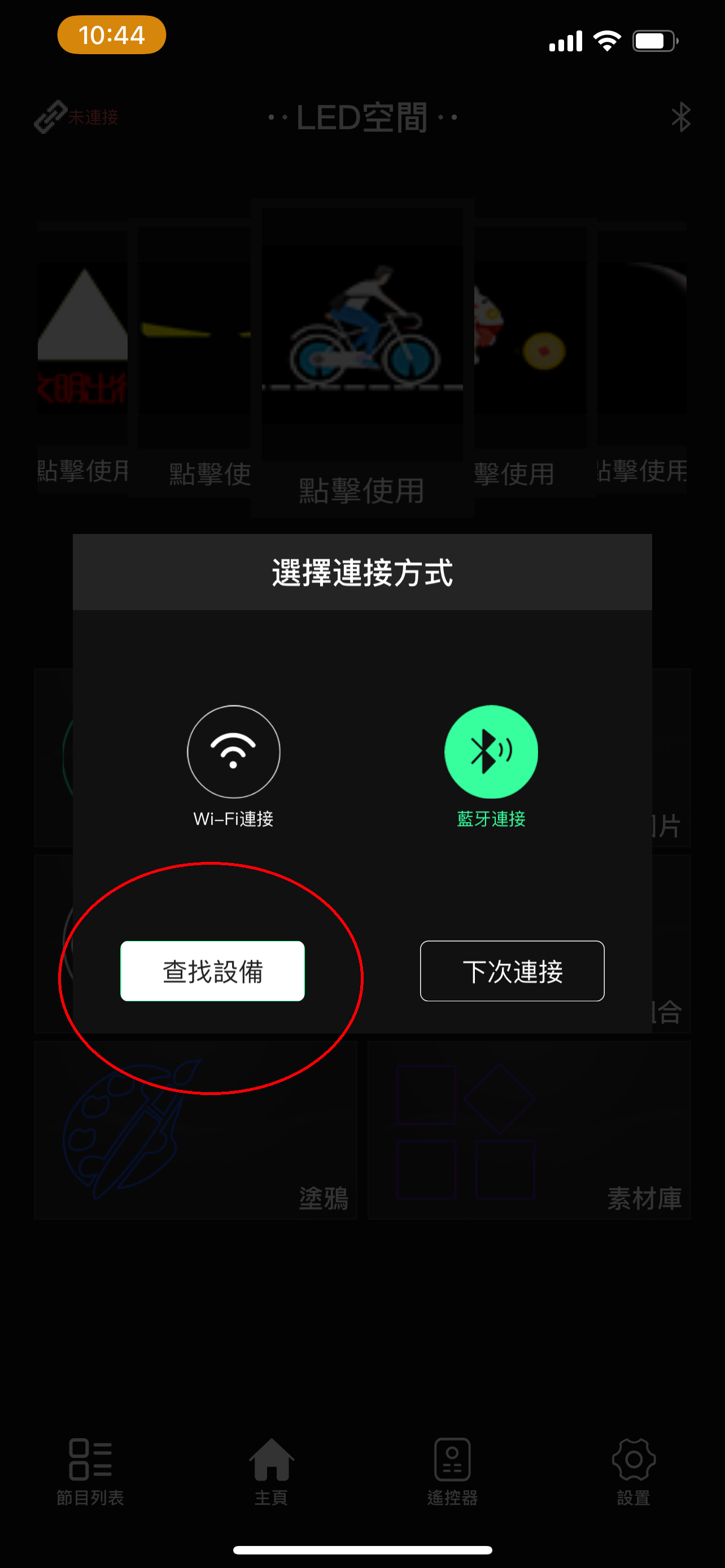Image resolution: width=725 pixels, height=1568 pixels.
Task: Select Wi-Fi連接 connection option
Action: coord(233,752)
